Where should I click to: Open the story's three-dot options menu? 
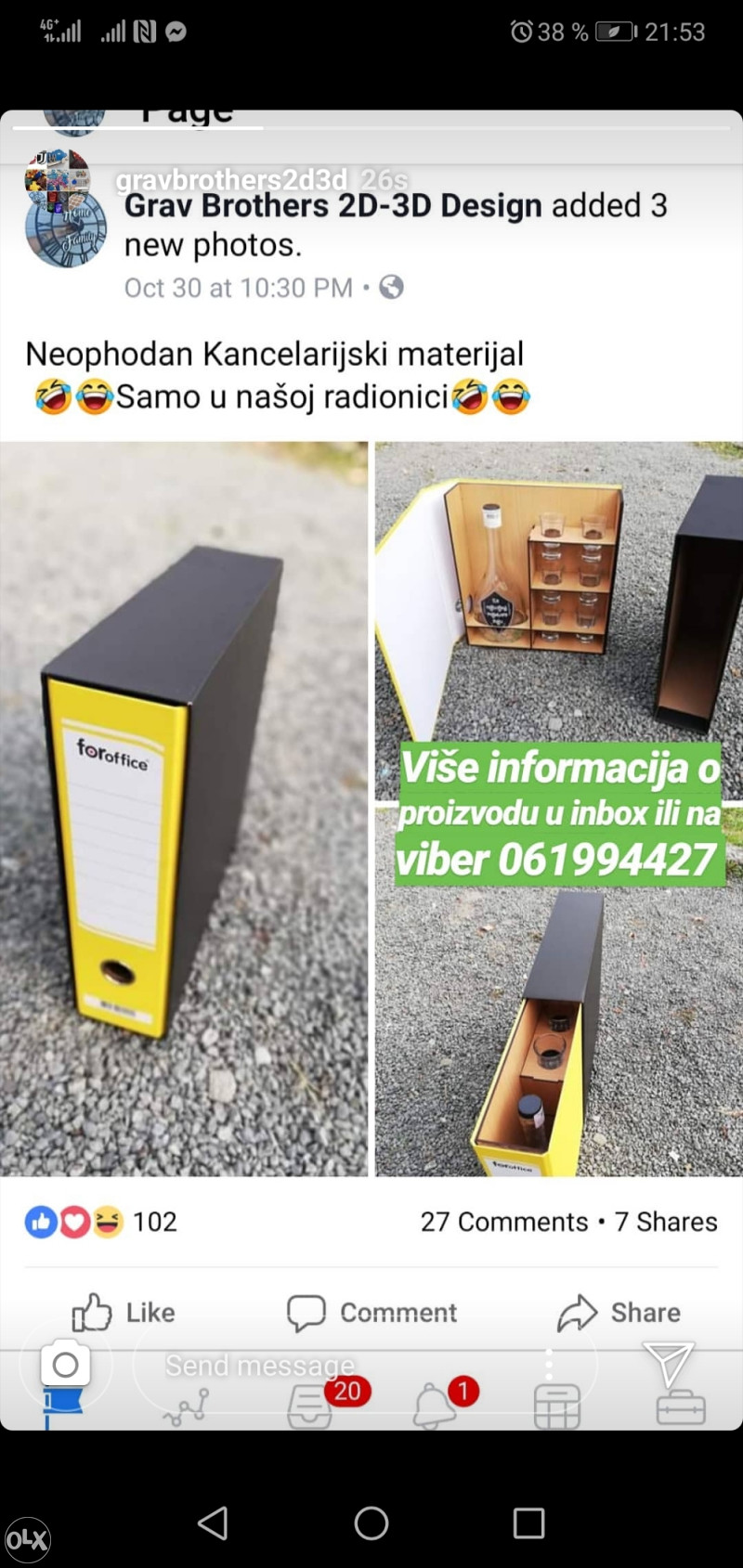[549, 1364]
